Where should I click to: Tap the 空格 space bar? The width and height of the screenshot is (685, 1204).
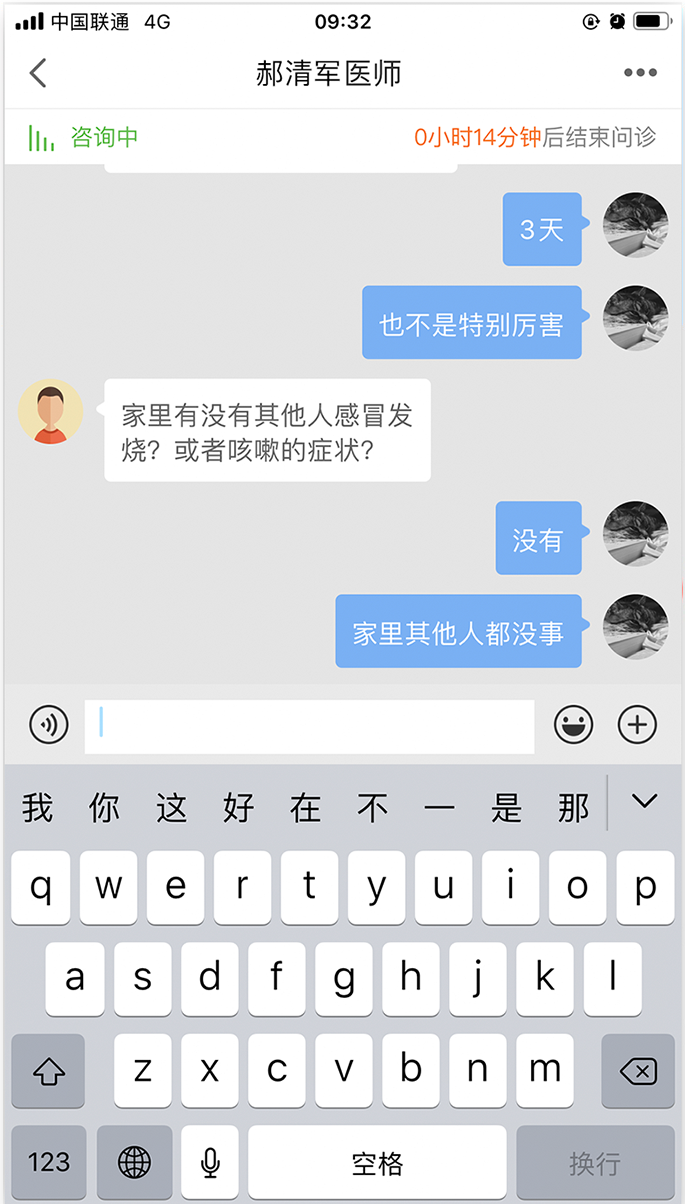point(377,1162)
